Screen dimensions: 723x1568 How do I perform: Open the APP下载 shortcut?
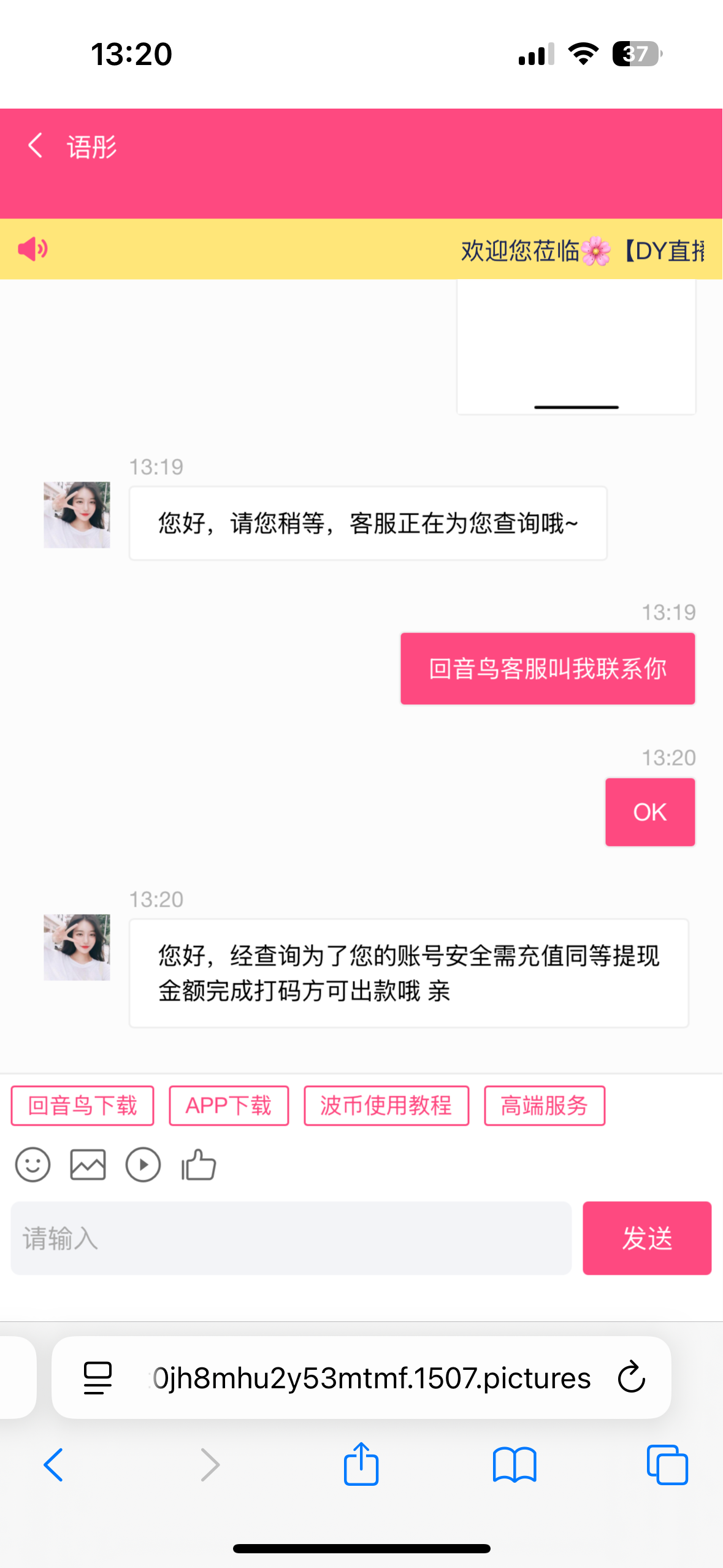pyautogui.click(x=229, y=1105)
